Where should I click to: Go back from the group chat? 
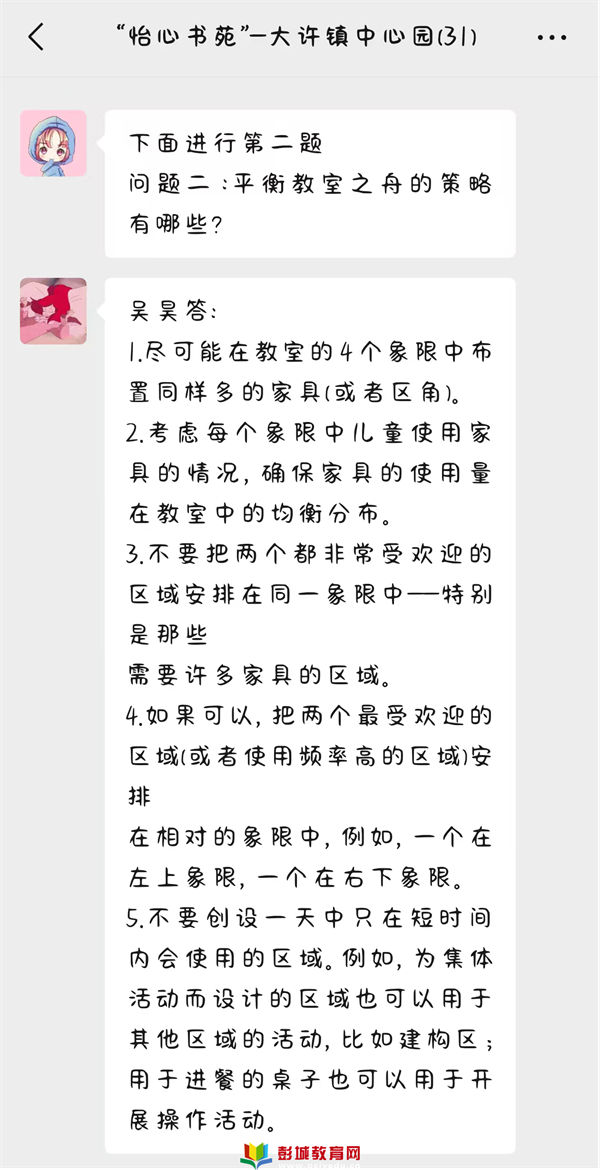37,38
